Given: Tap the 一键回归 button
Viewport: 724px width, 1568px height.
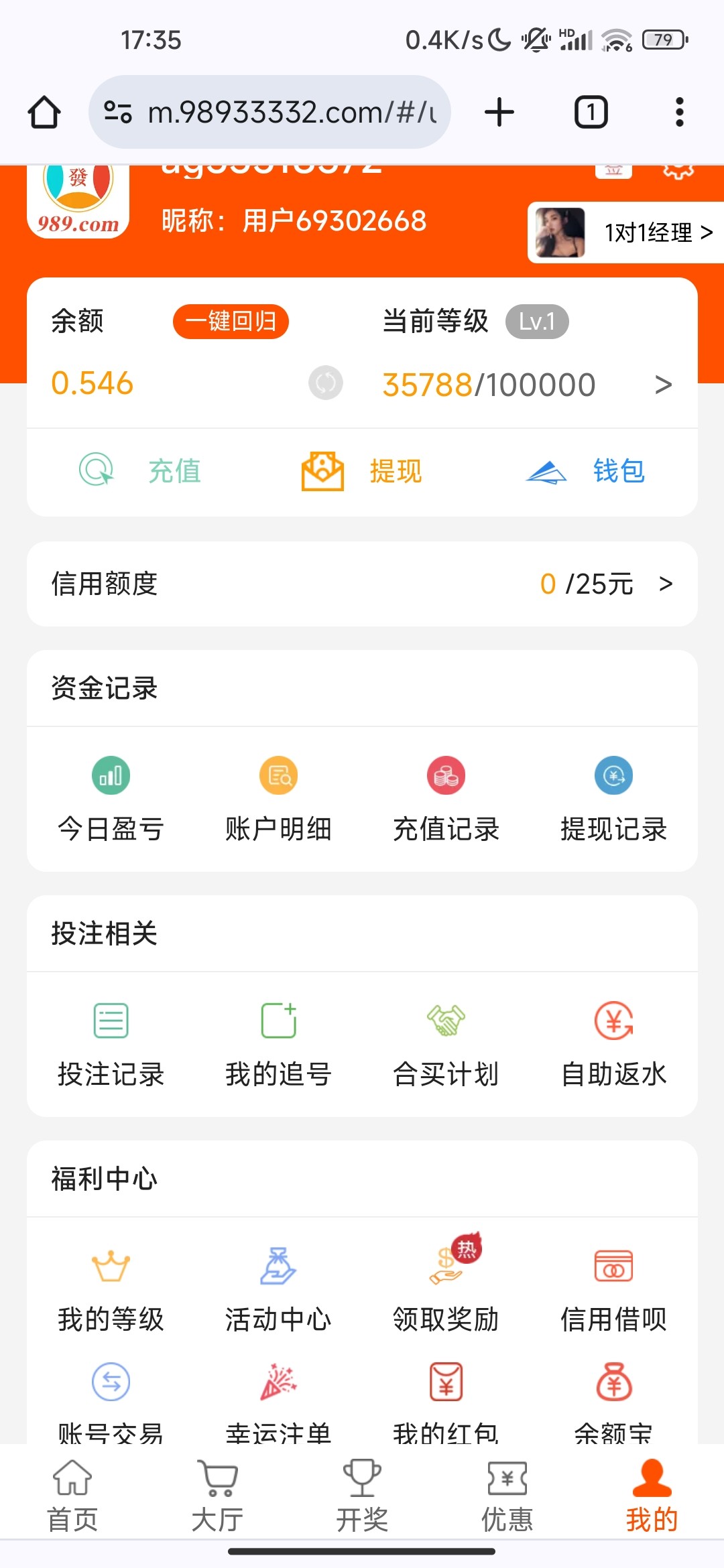Looking at the screenshot, I should 231,322.
